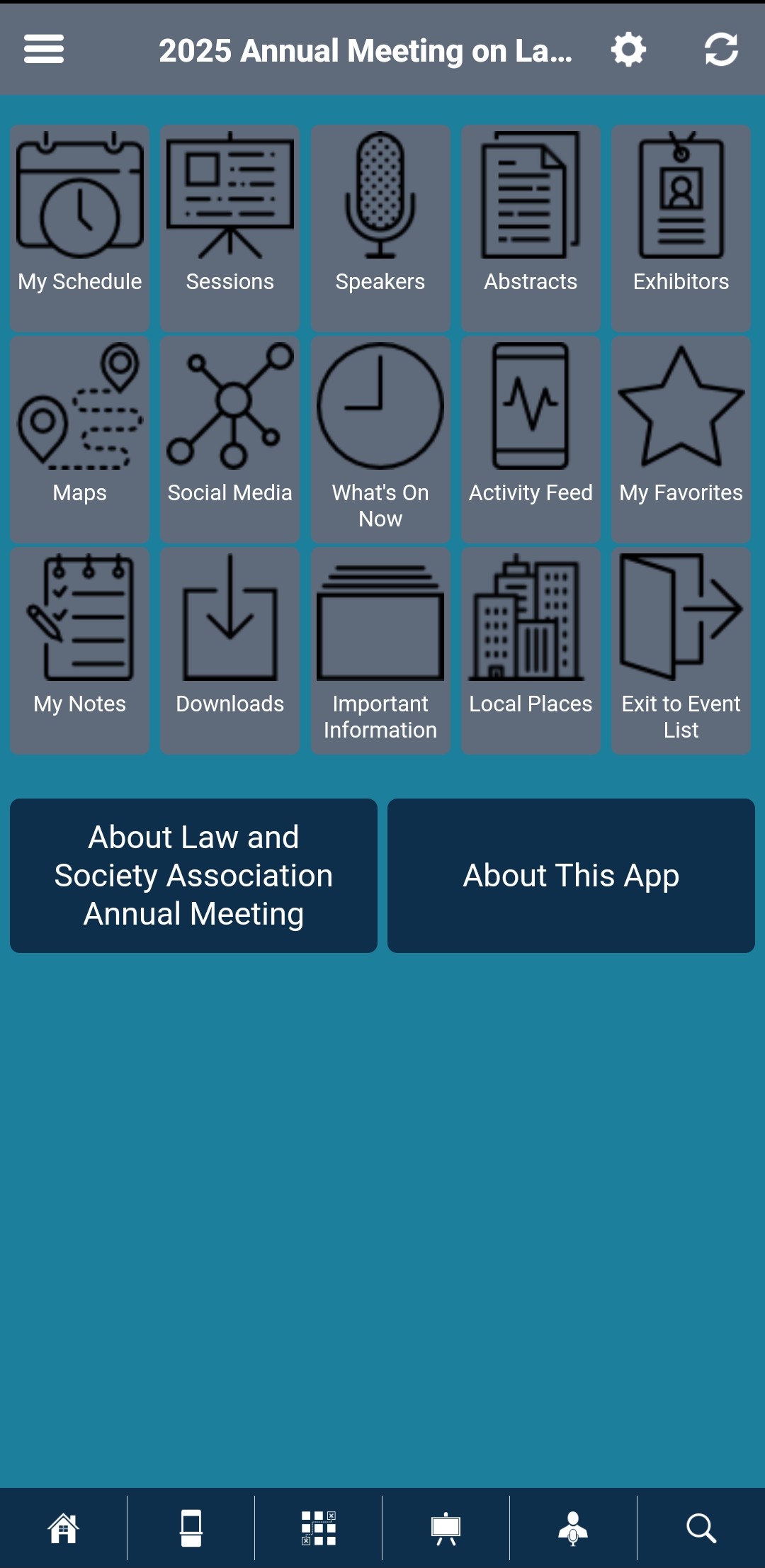Open the settings gear

point(628,50)
